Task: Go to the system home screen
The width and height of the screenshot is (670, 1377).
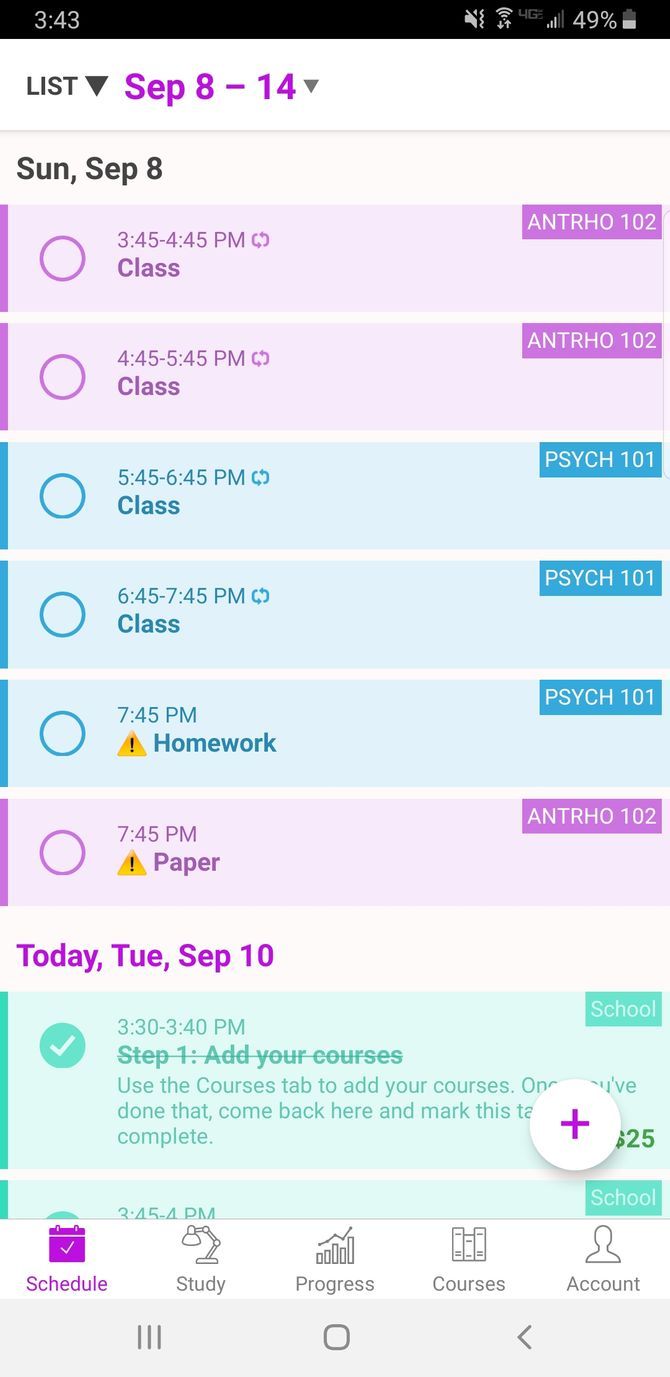Action: tap(336, 1337)
